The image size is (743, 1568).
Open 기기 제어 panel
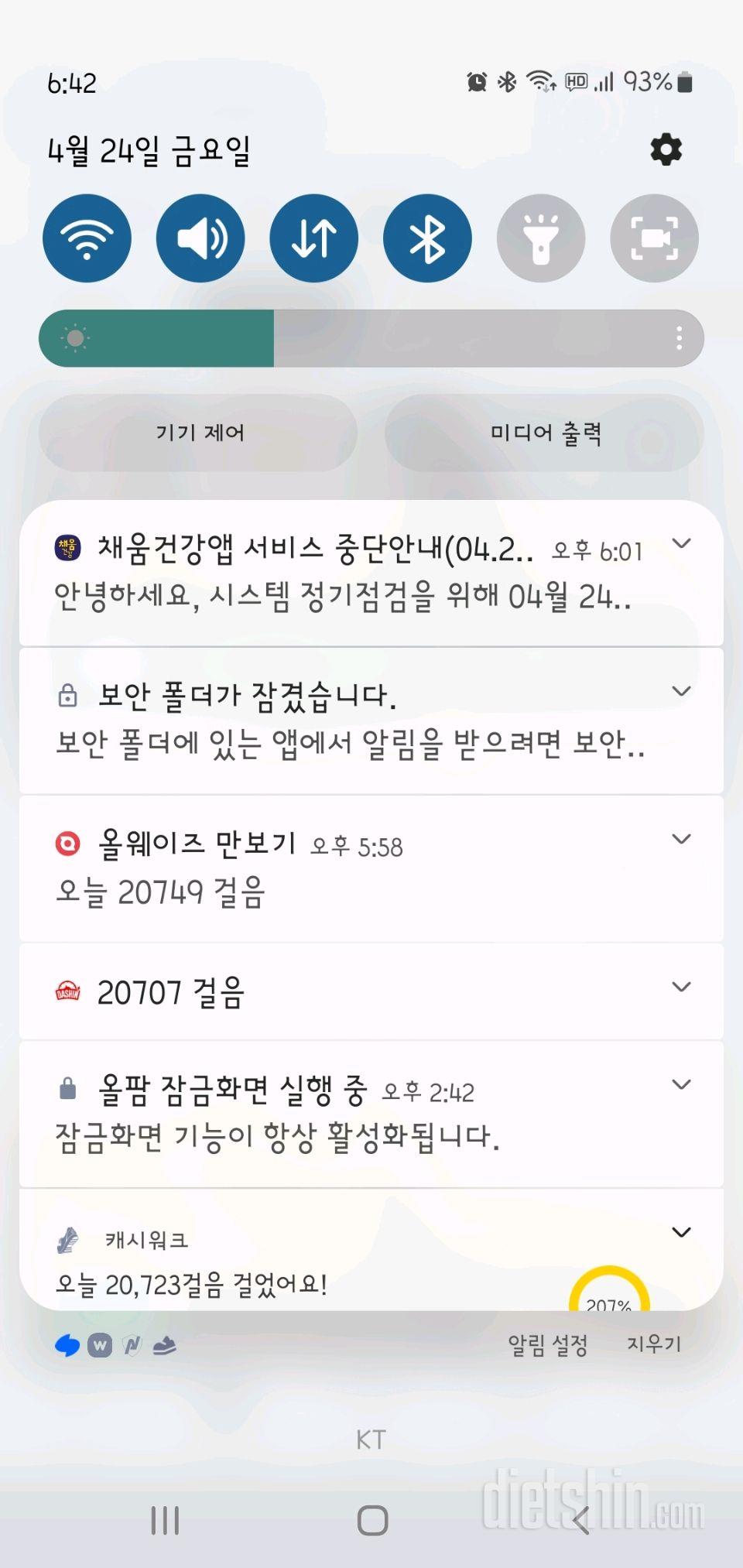pos(198,433)
